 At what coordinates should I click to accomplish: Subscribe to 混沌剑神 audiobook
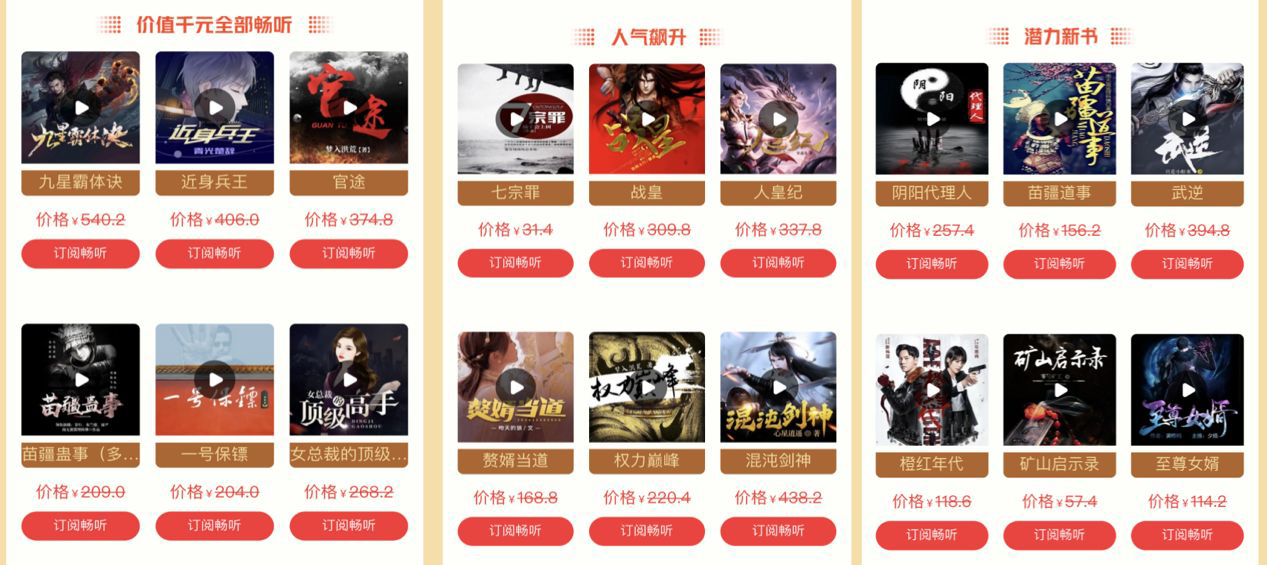(x=778, y=531)
